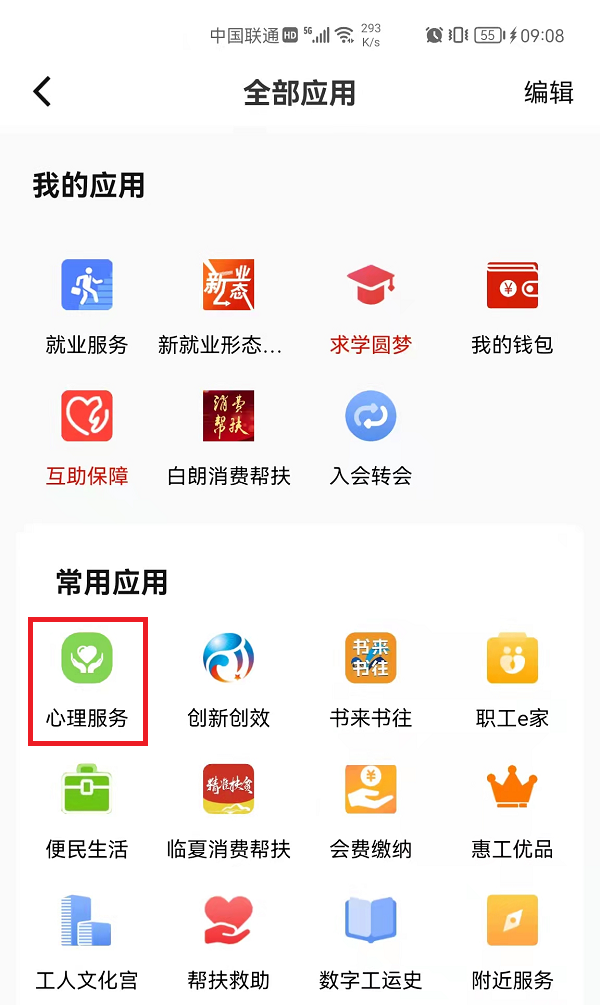
Task: Tap the 编辑 edit button
Action: (549, 92)
